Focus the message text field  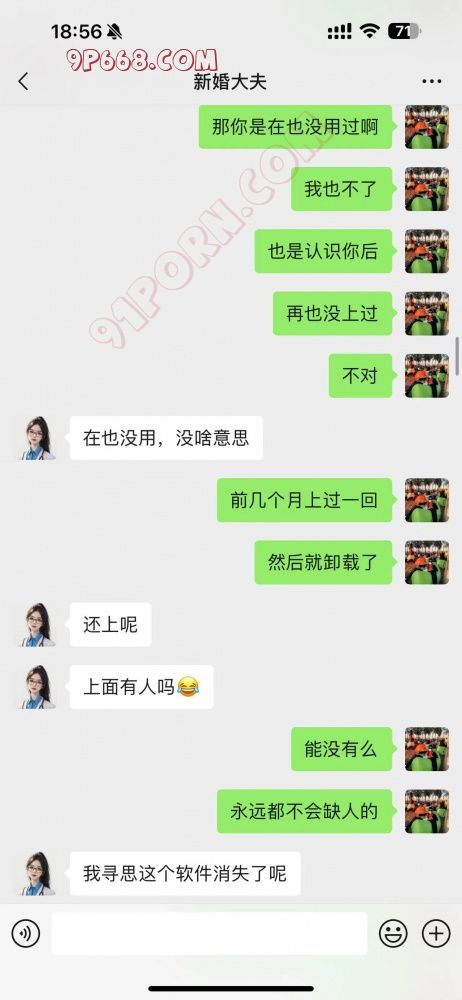point(209,934)
